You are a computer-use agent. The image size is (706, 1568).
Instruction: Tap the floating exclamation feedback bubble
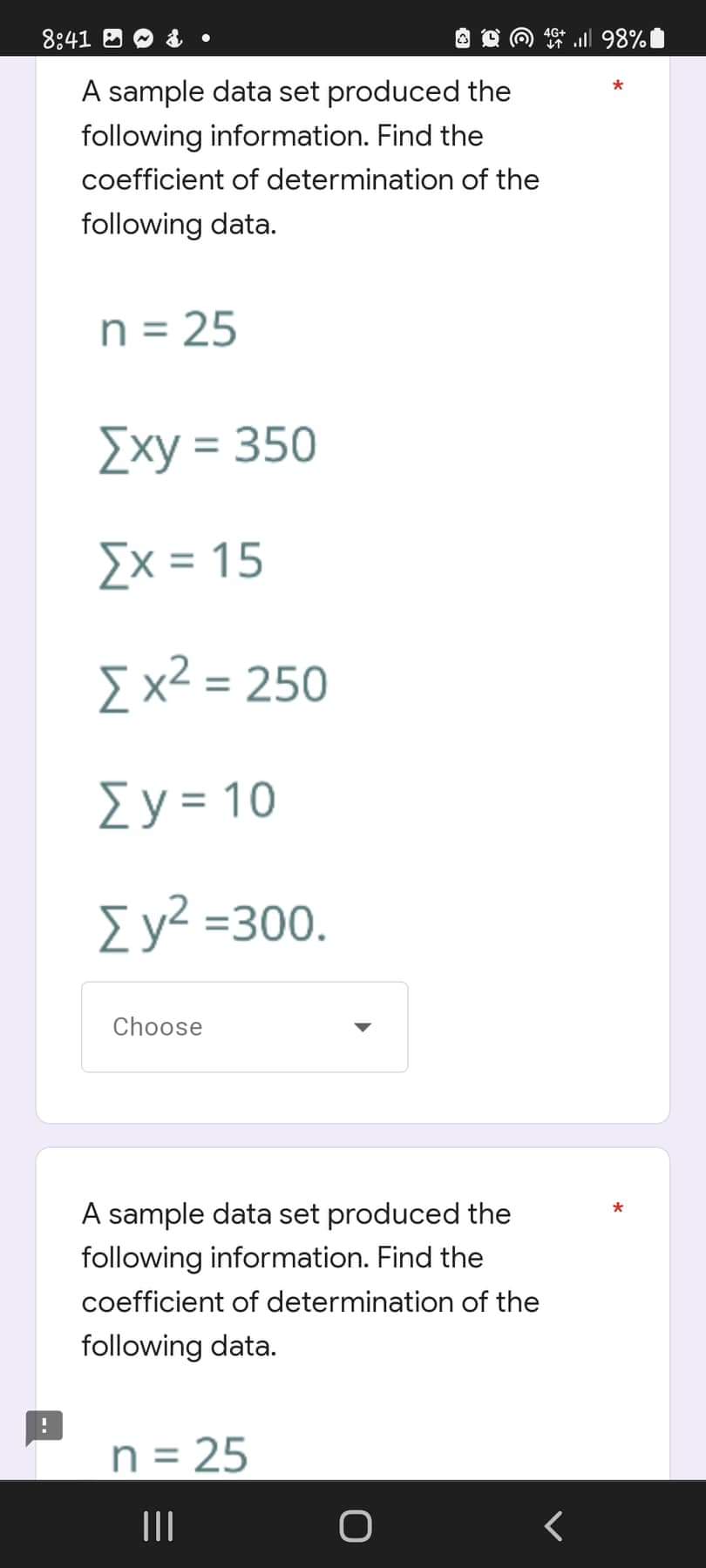[44, 1426]
